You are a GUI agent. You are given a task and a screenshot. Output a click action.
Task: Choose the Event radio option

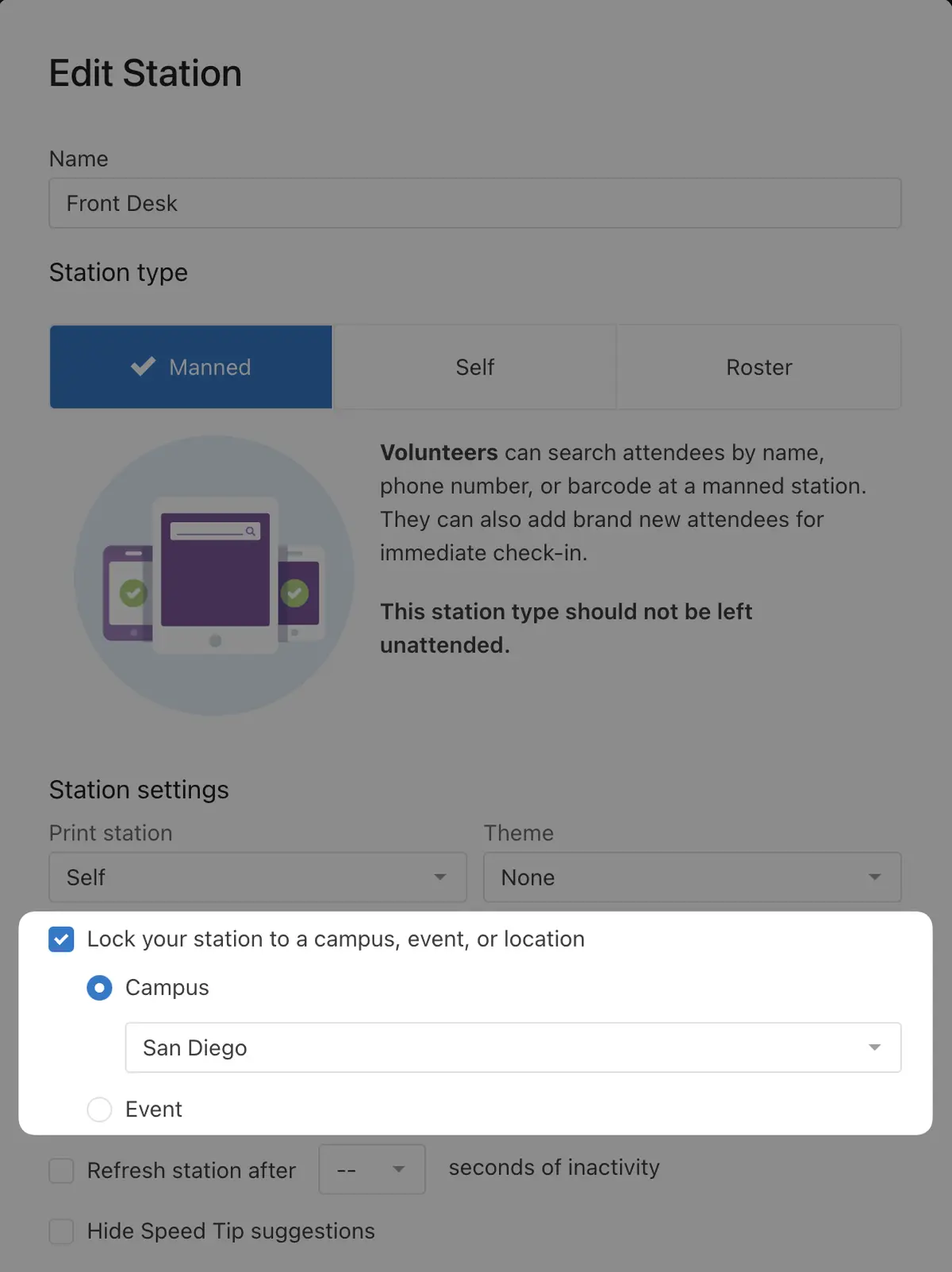[x=99, y=1109]
